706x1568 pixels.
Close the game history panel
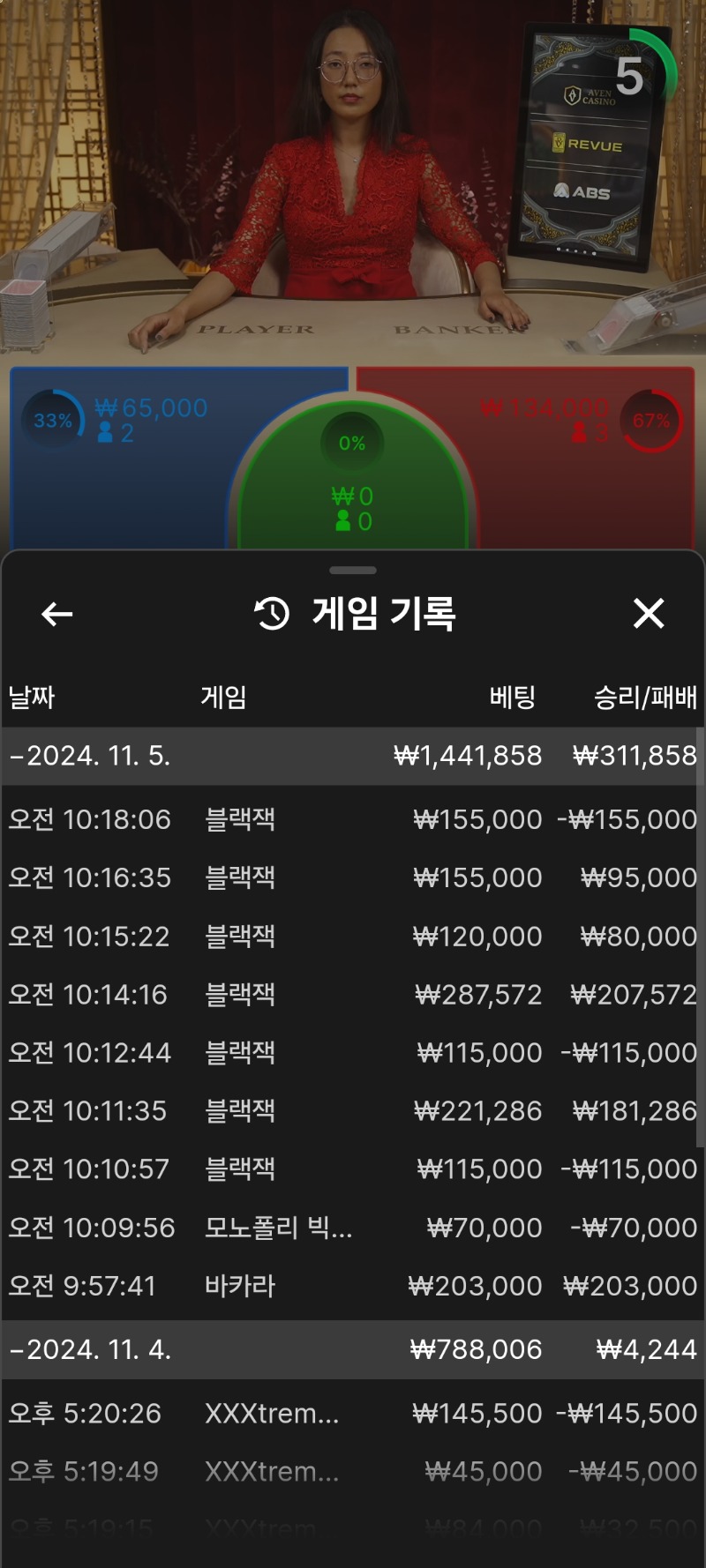tap(649, 614)
